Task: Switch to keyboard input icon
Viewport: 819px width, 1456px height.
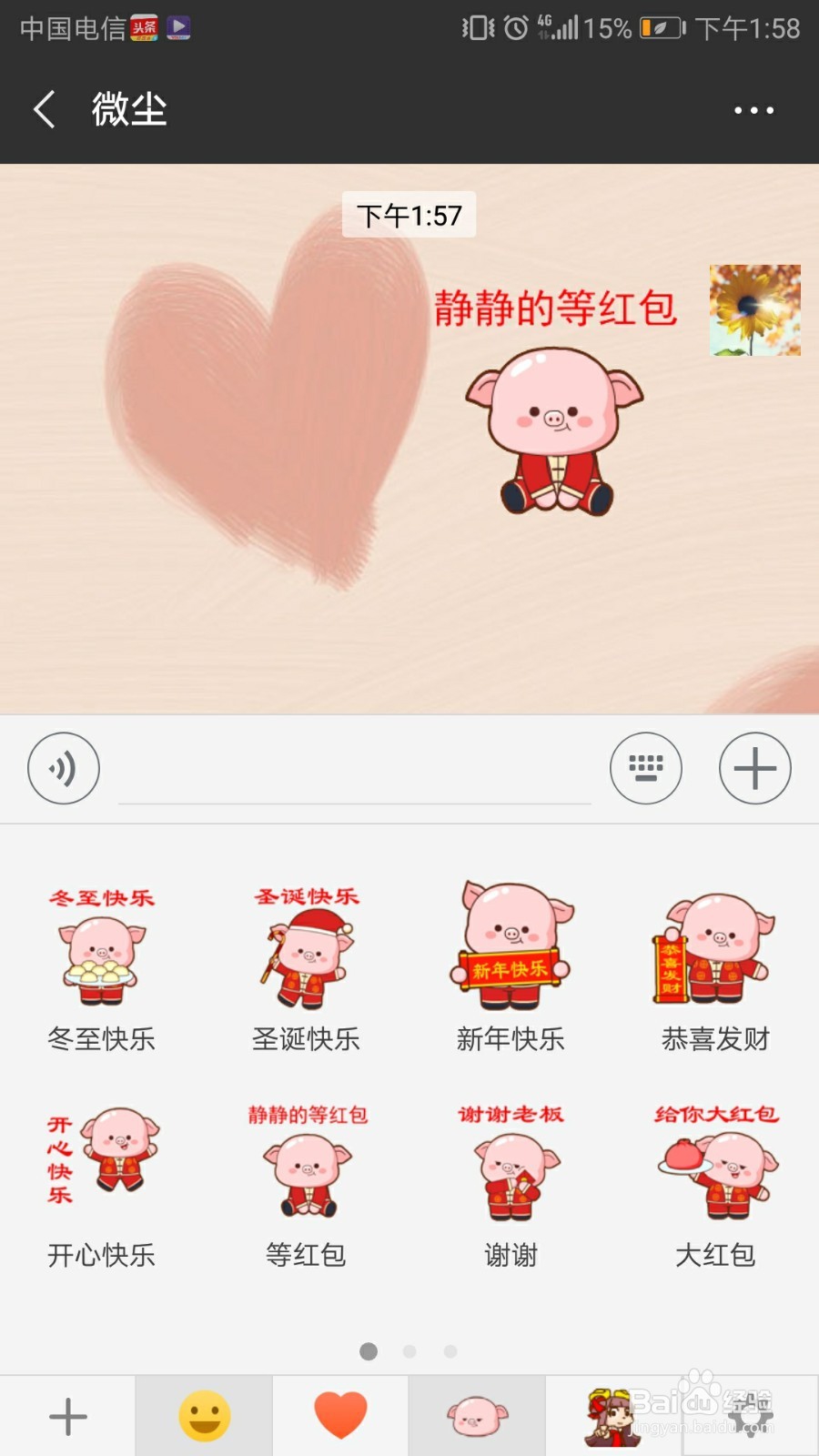Action: (x=646, y=768)
